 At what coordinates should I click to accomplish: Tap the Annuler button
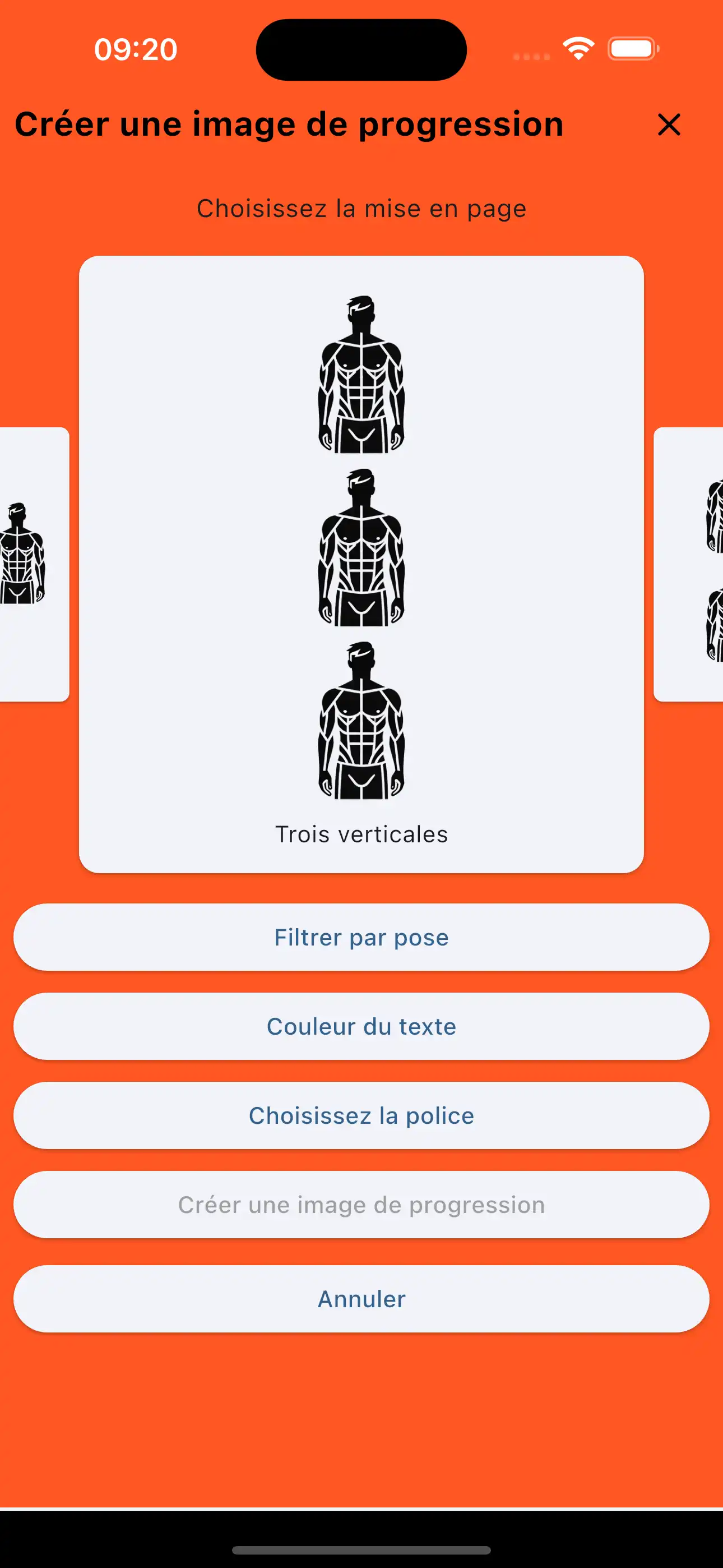click(361, 1298)
